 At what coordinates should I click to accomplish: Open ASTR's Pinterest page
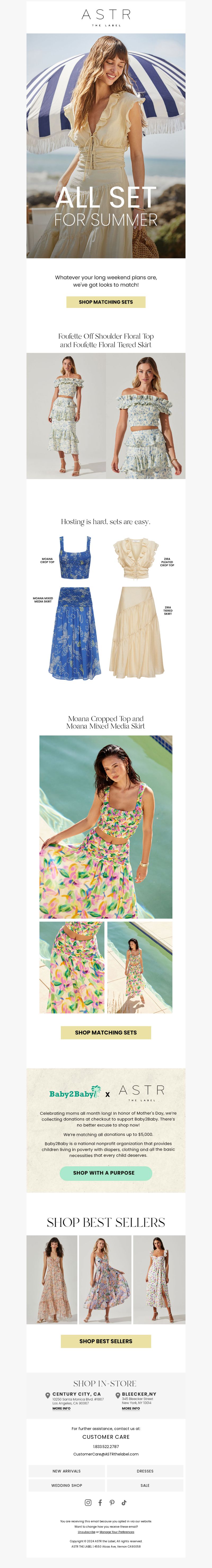click(x=112, y=1502)
